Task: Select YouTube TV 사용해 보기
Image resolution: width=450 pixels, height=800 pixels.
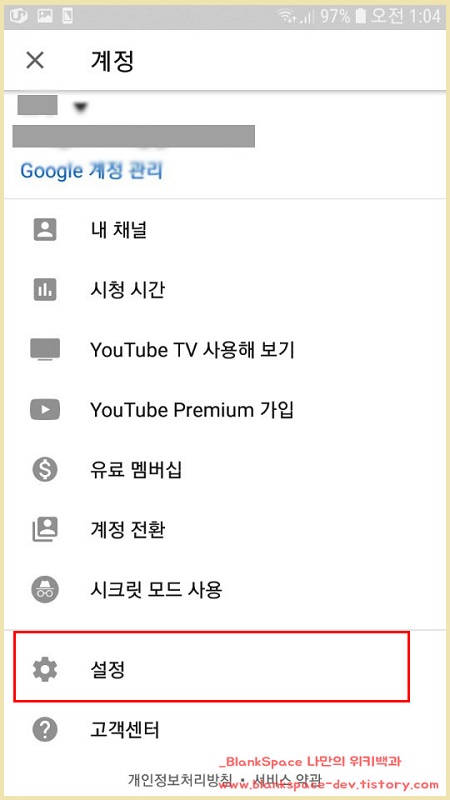Action: tap(225, 350)
